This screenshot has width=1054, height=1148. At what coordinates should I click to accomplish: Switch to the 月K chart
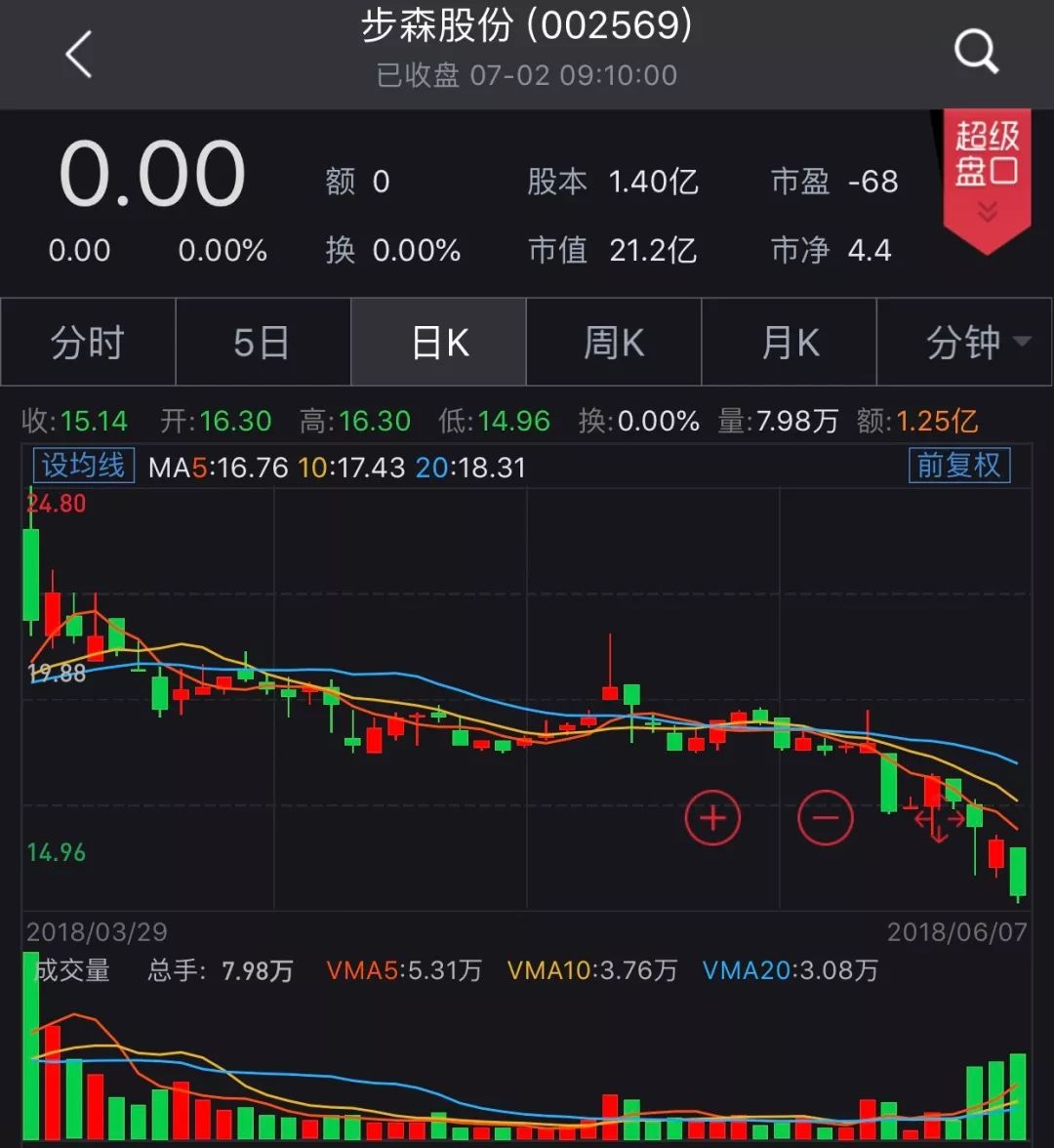pyautogui.click(x=790, y=343)
